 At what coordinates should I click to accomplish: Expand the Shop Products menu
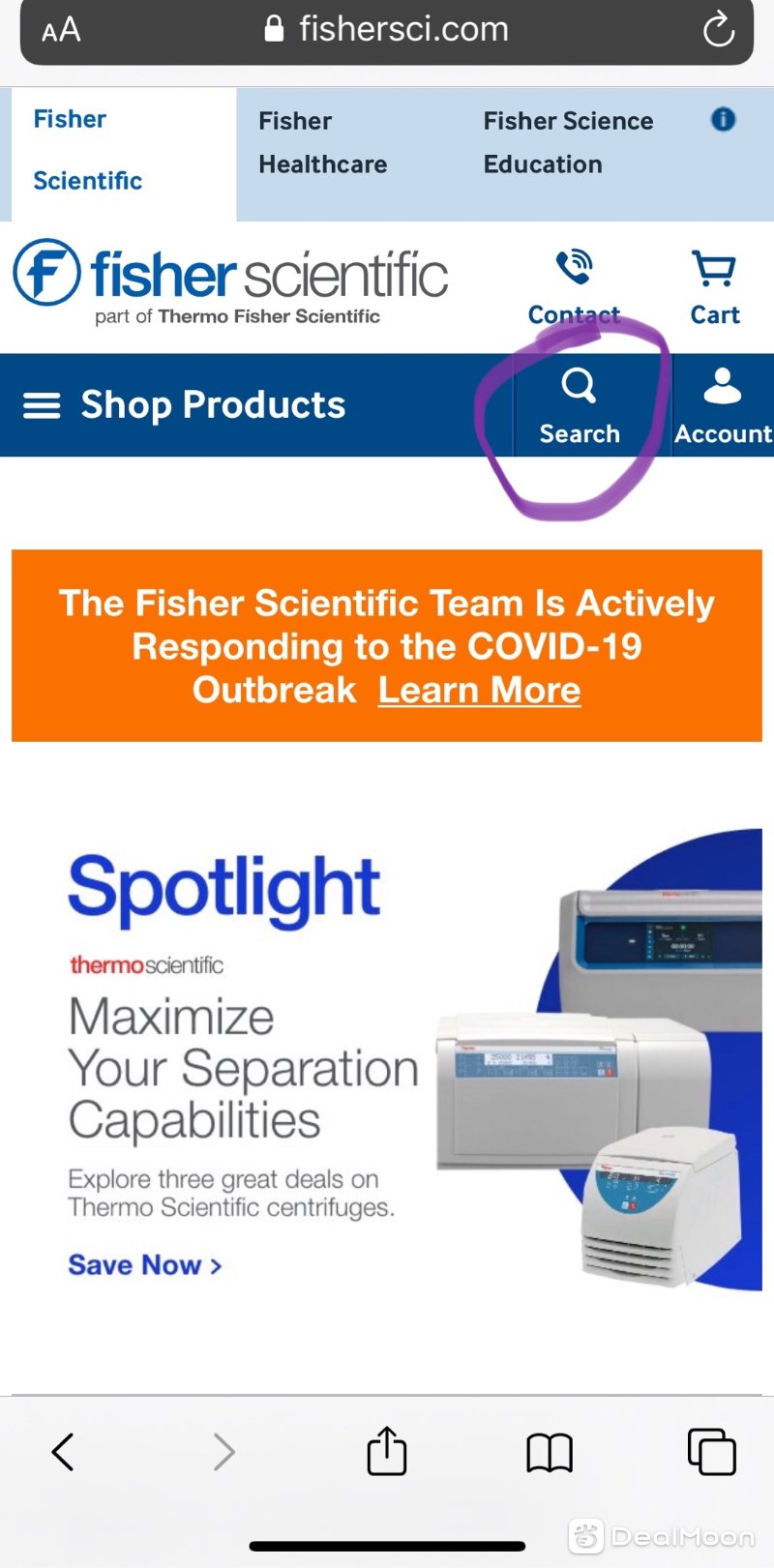pyautogui.click(x=184, y=405)
